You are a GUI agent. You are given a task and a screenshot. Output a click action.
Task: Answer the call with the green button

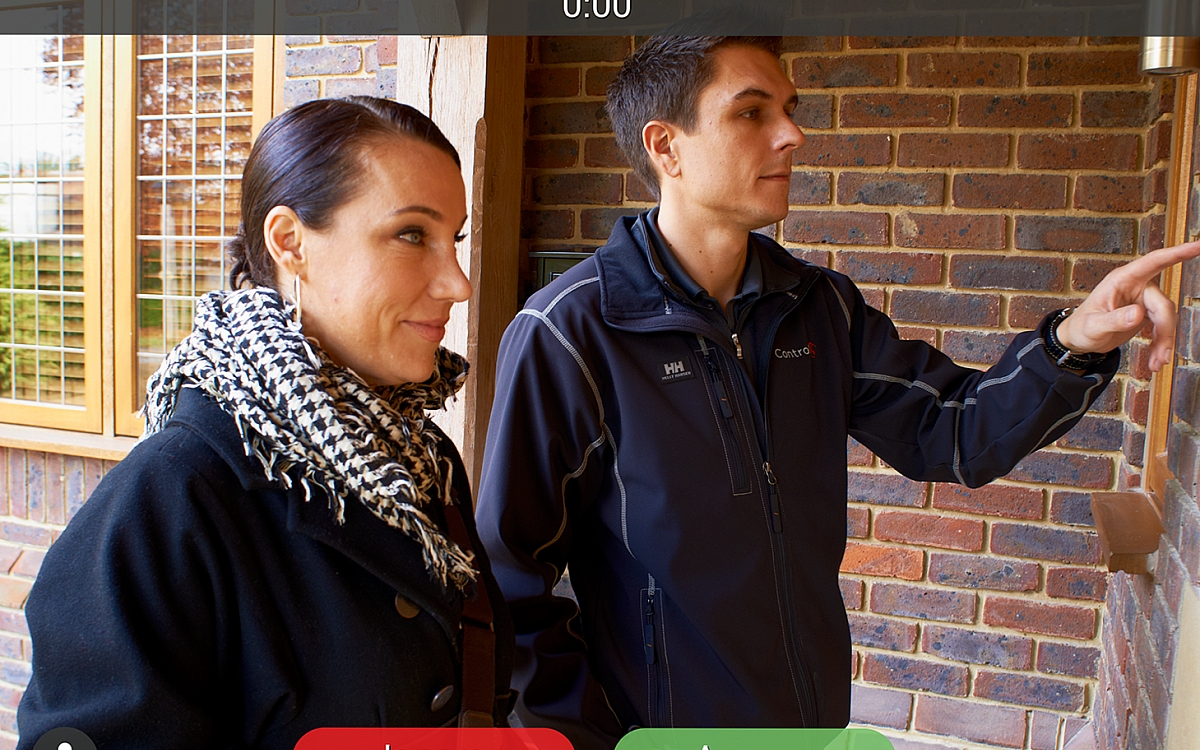(x=753, y=740)
